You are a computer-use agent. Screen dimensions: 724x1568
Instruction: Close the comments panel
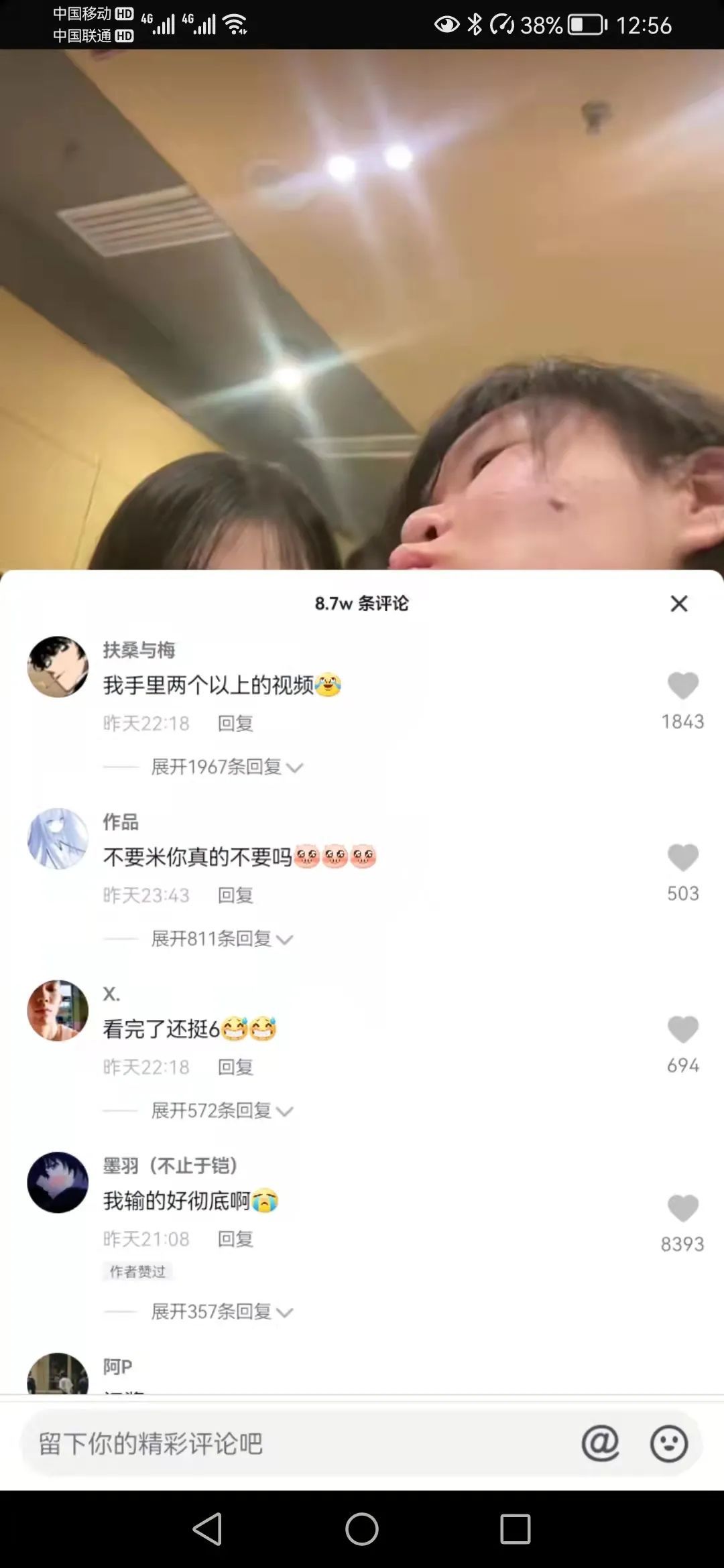(679, 604)
